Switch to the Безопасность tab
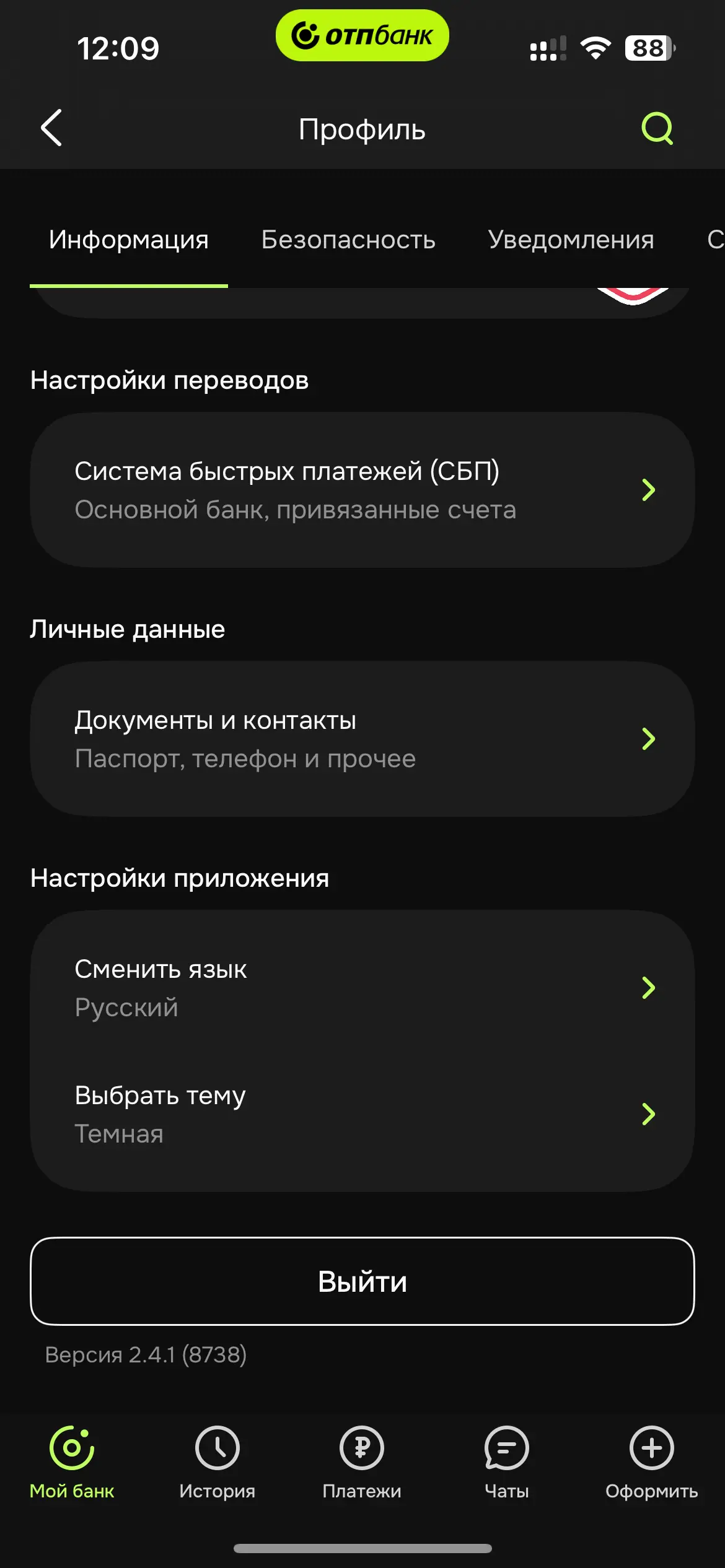The width and height of the screenshot is (725, 1568). [x=348, y=240]
